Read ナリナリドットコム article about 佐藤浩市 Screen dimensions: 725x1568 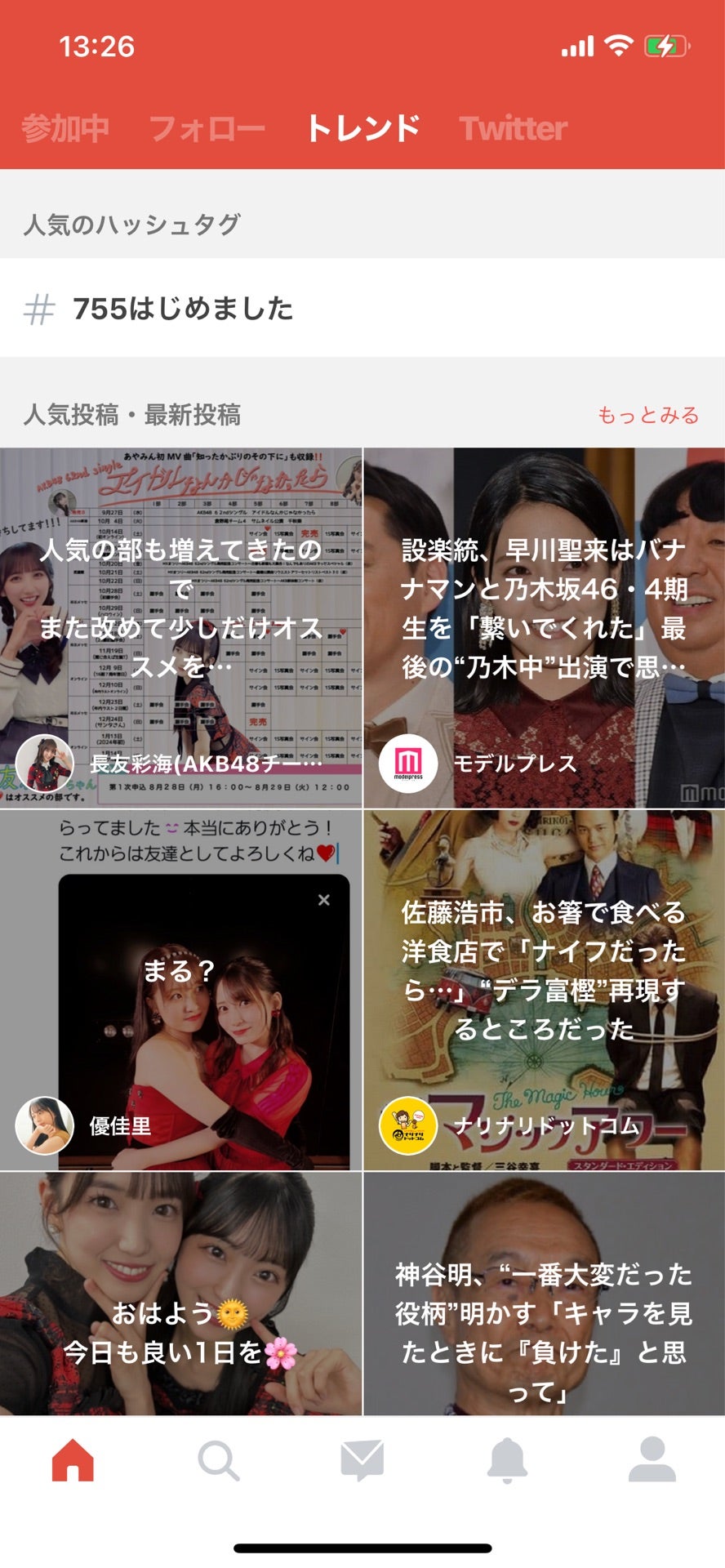544,990
